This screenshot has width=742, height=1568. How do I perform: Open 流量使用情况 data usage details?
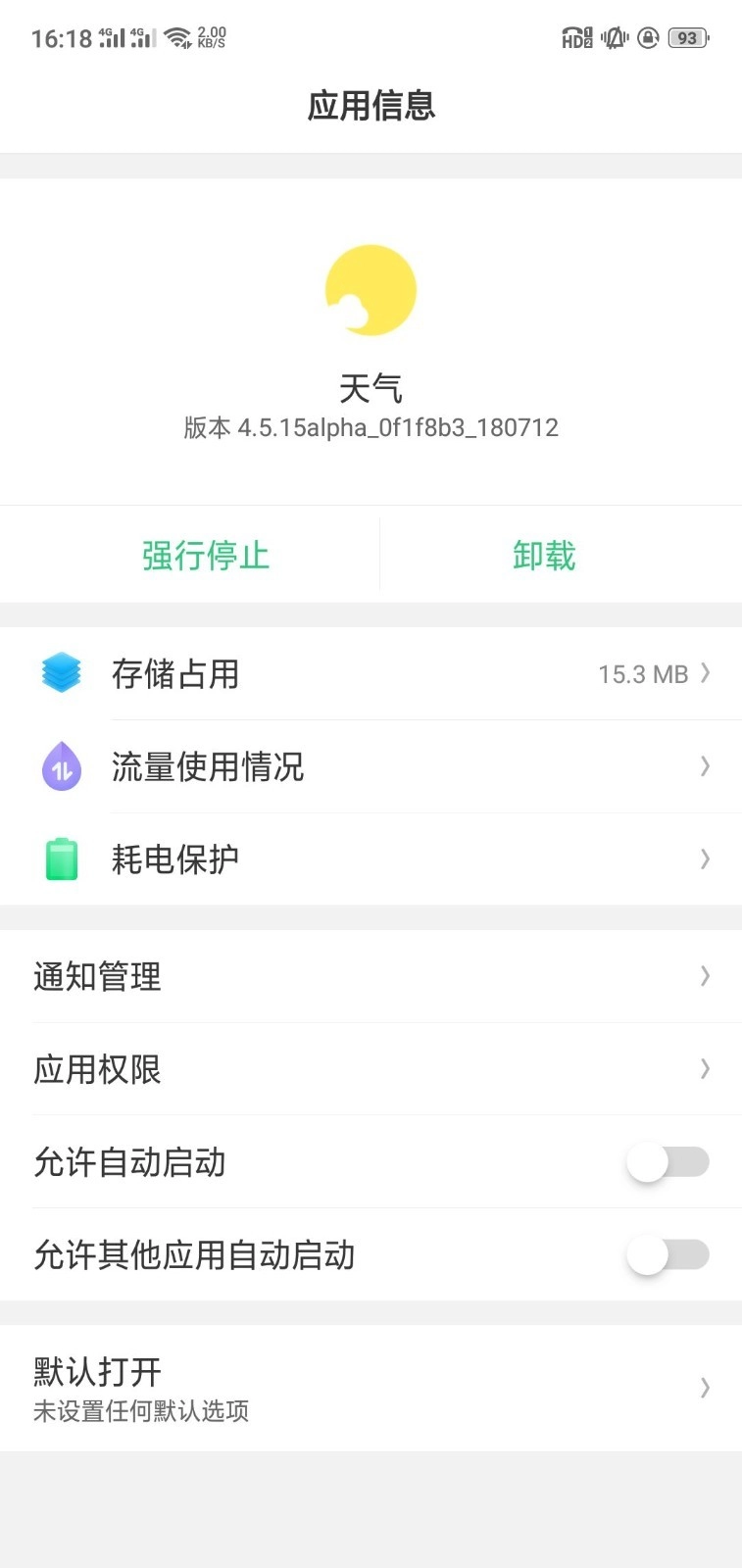pos(371,766)
